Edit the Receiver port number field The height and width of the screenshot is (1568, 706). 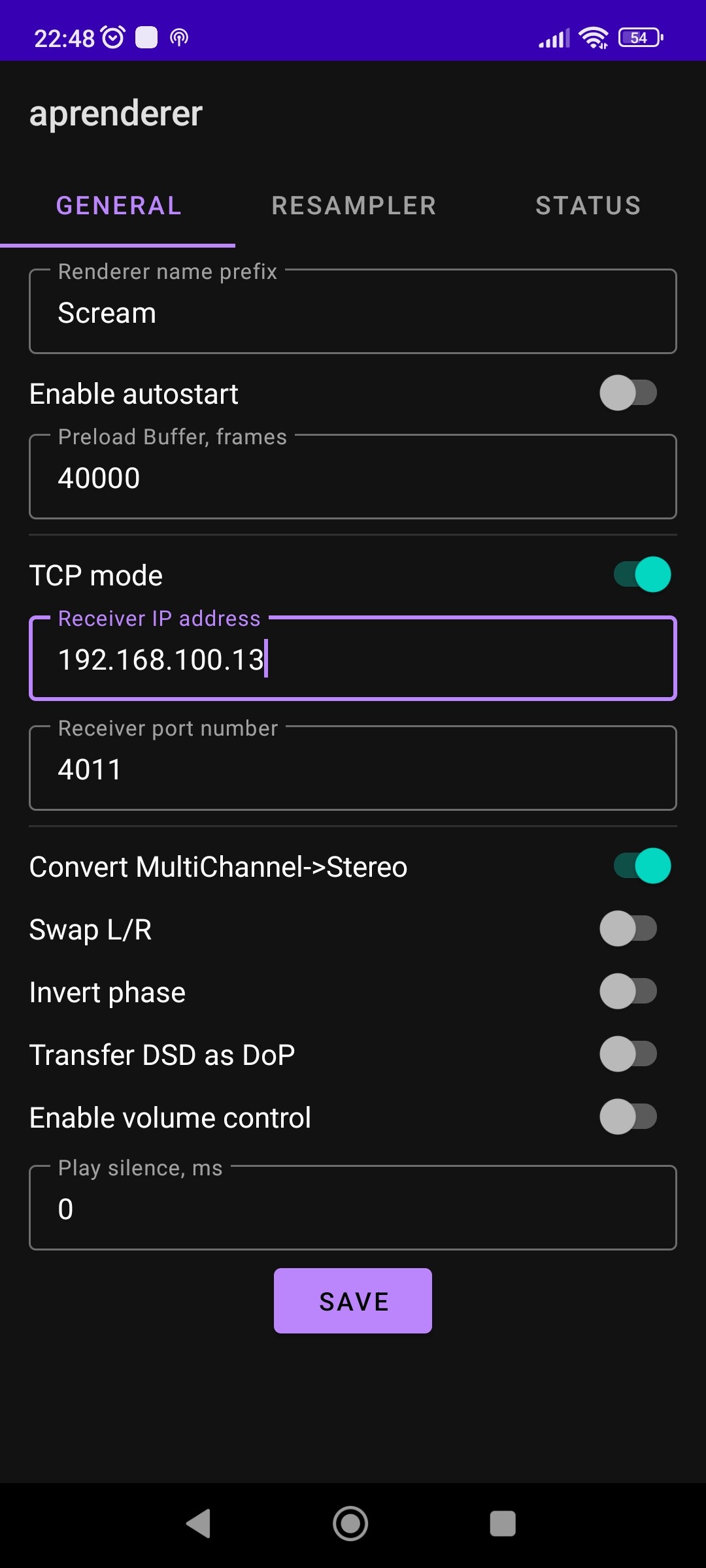click(353, 769)
